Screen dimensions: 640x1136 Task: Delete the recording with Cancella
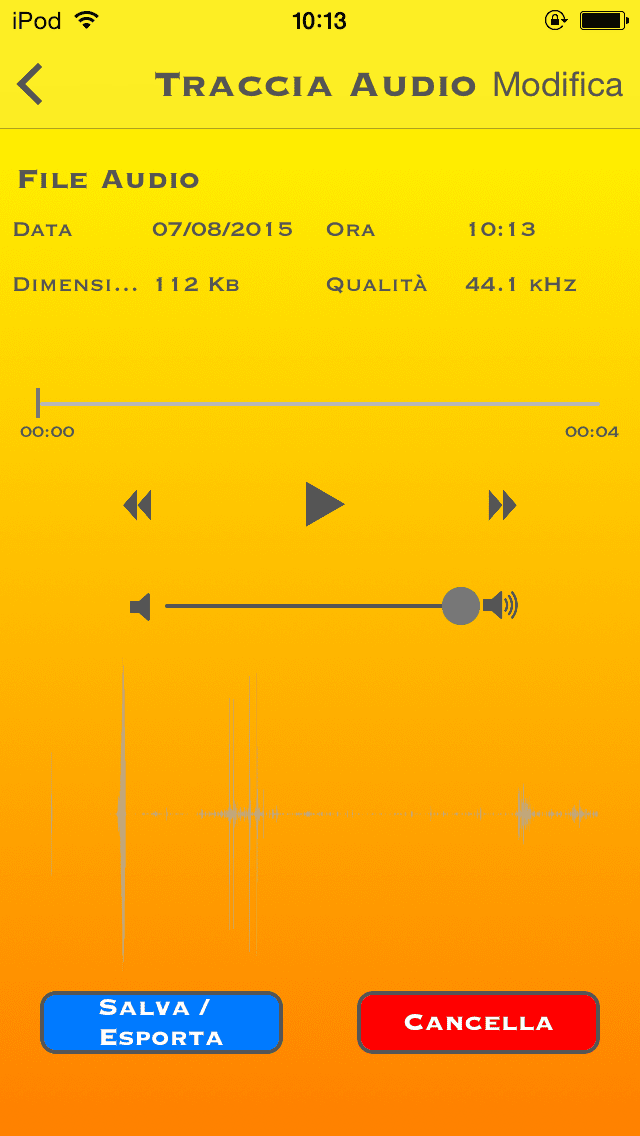coord(478,1022)
